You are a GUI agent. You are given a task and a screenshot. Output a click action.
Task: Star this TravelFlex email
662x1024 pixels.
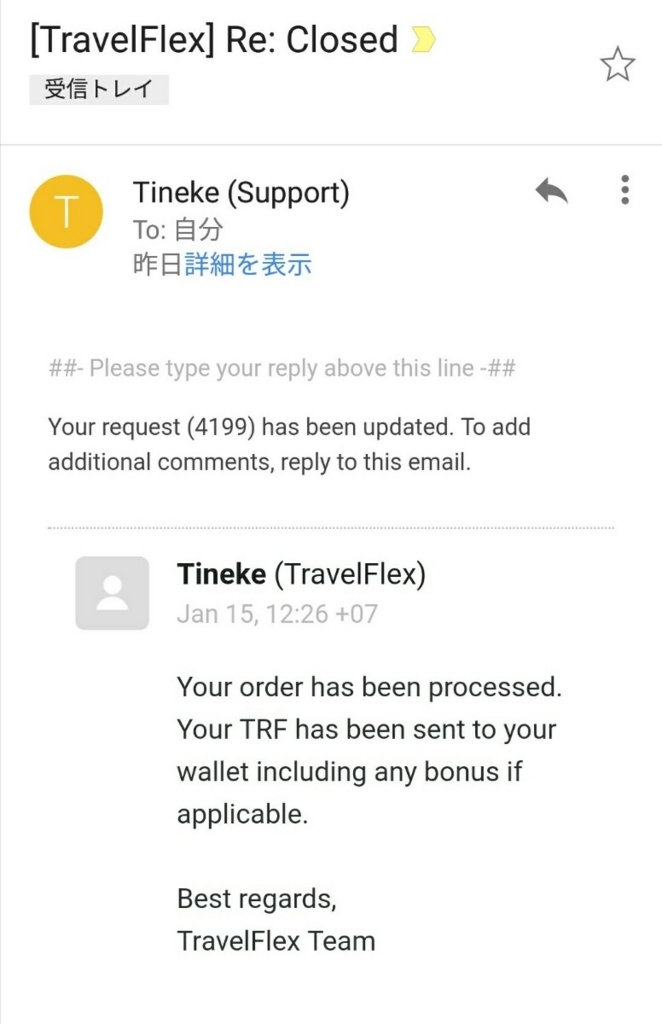(617, 65)
